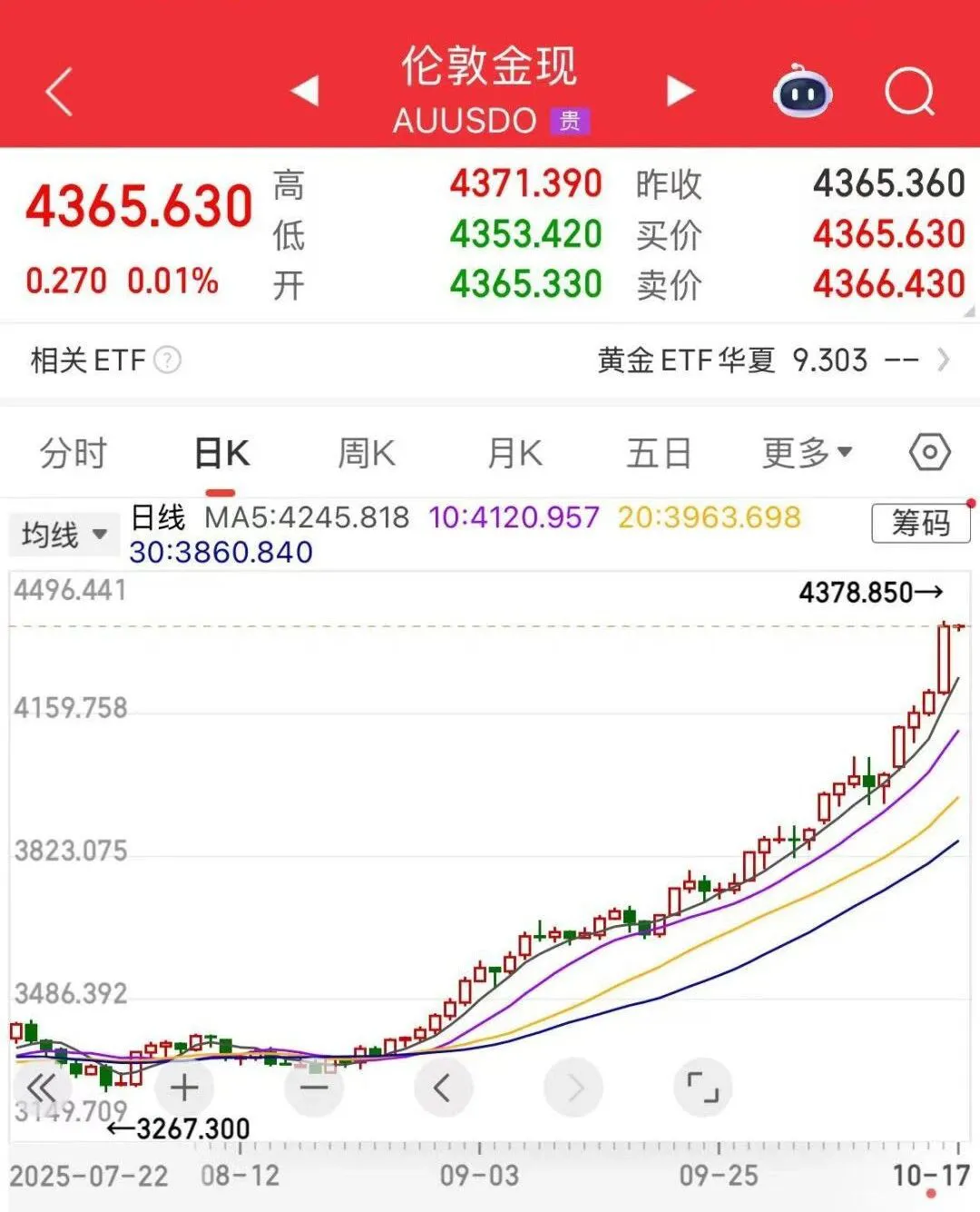The width and height of the screenshot is (980, 1212).
Task: Click the 周K weekly chart label
Action: point(365,451)
